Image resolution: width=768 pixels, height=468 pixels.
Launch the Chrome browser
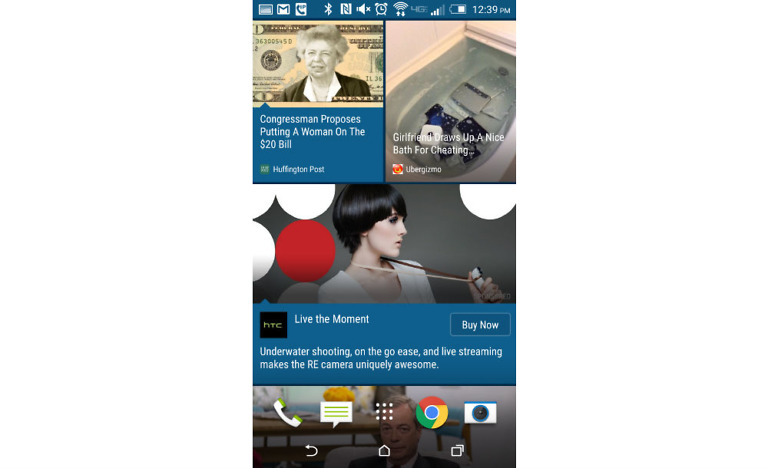click(x=432, y=413)
